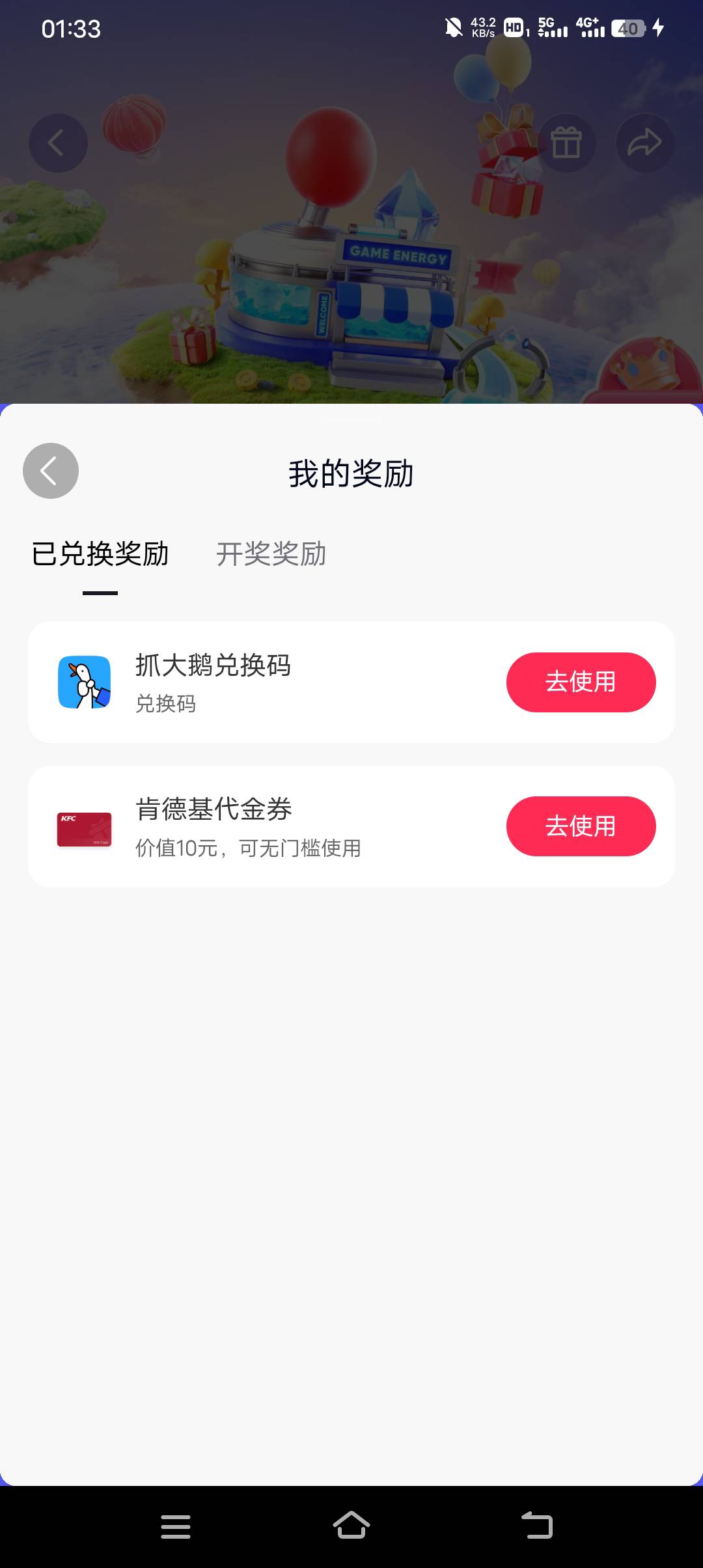Go to the system home screen

pyautogui.click(x=351, y=1526)
